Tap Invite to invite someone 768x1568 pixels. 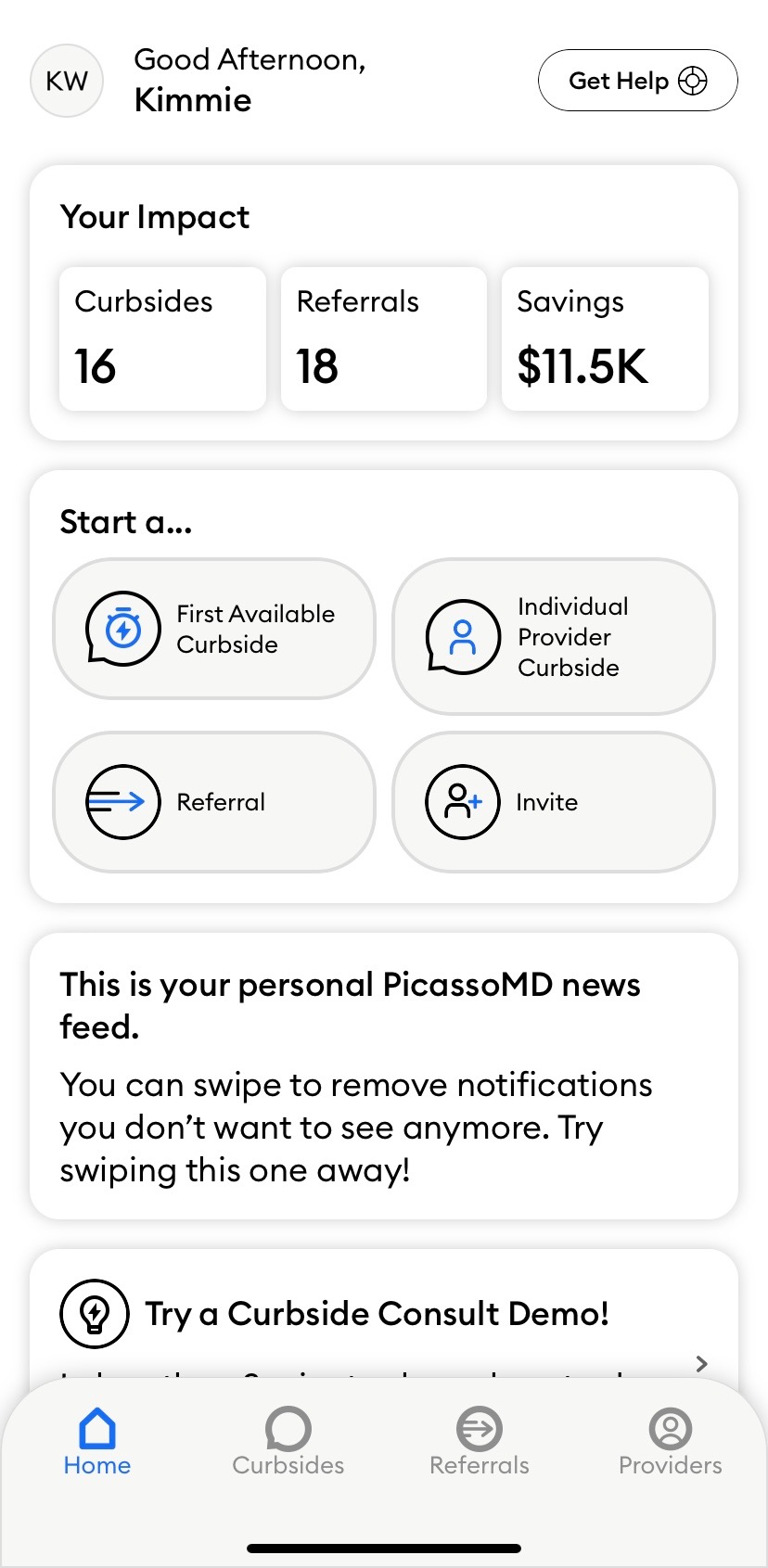point(554,802)
